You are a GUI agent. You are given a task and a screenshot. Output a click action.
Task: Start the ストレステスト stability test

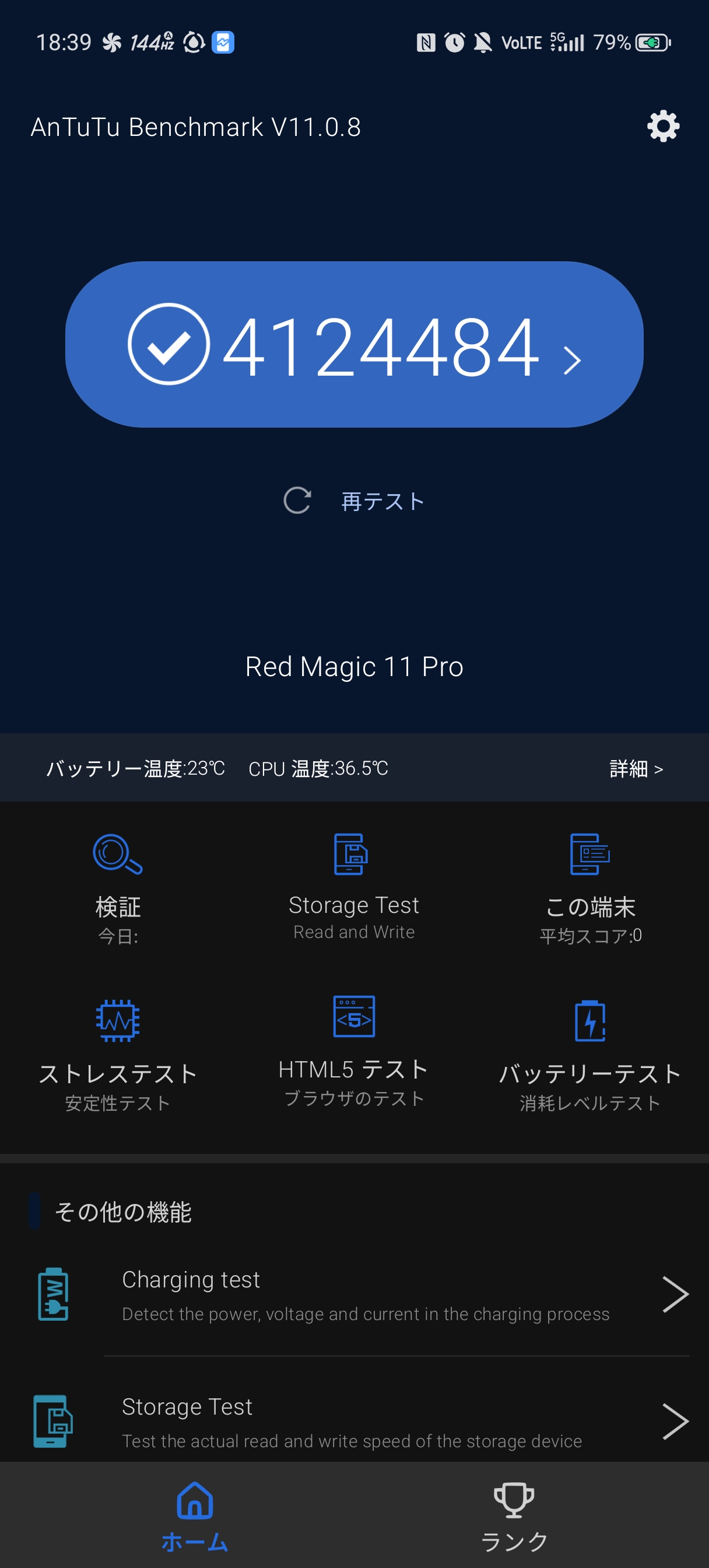tap(118, 1055)
